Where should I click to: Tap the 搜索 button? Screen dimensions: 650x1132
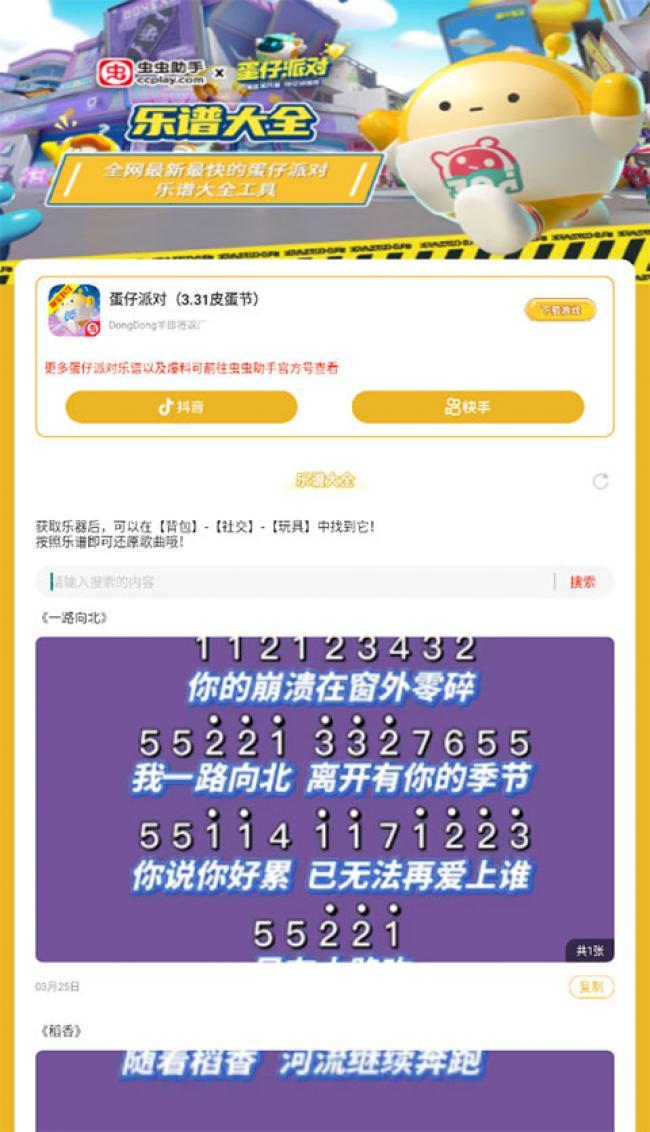(x=583, y=582)
